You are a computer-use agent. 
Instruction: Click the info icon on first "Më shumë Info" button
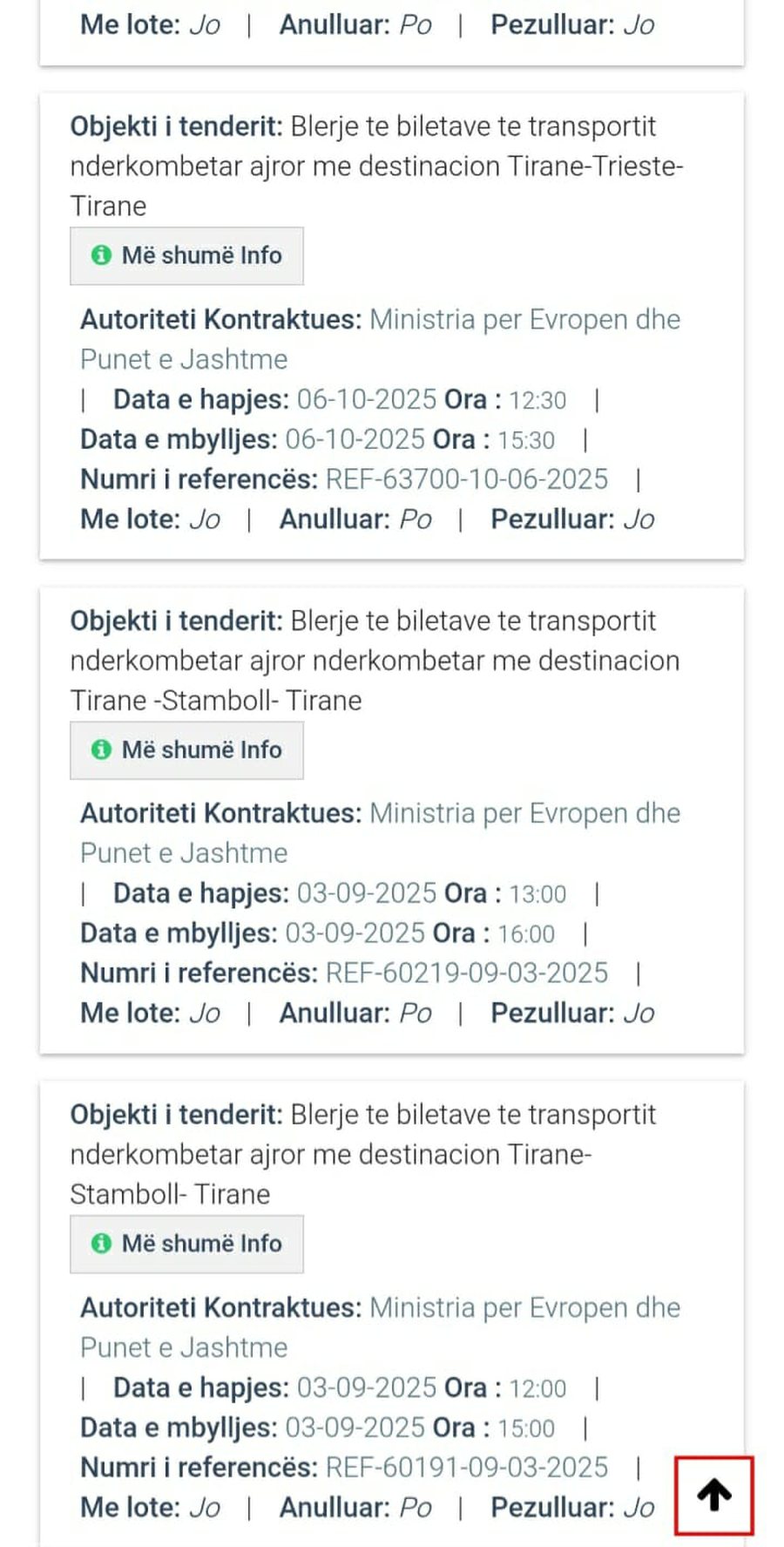coord(102,254)
